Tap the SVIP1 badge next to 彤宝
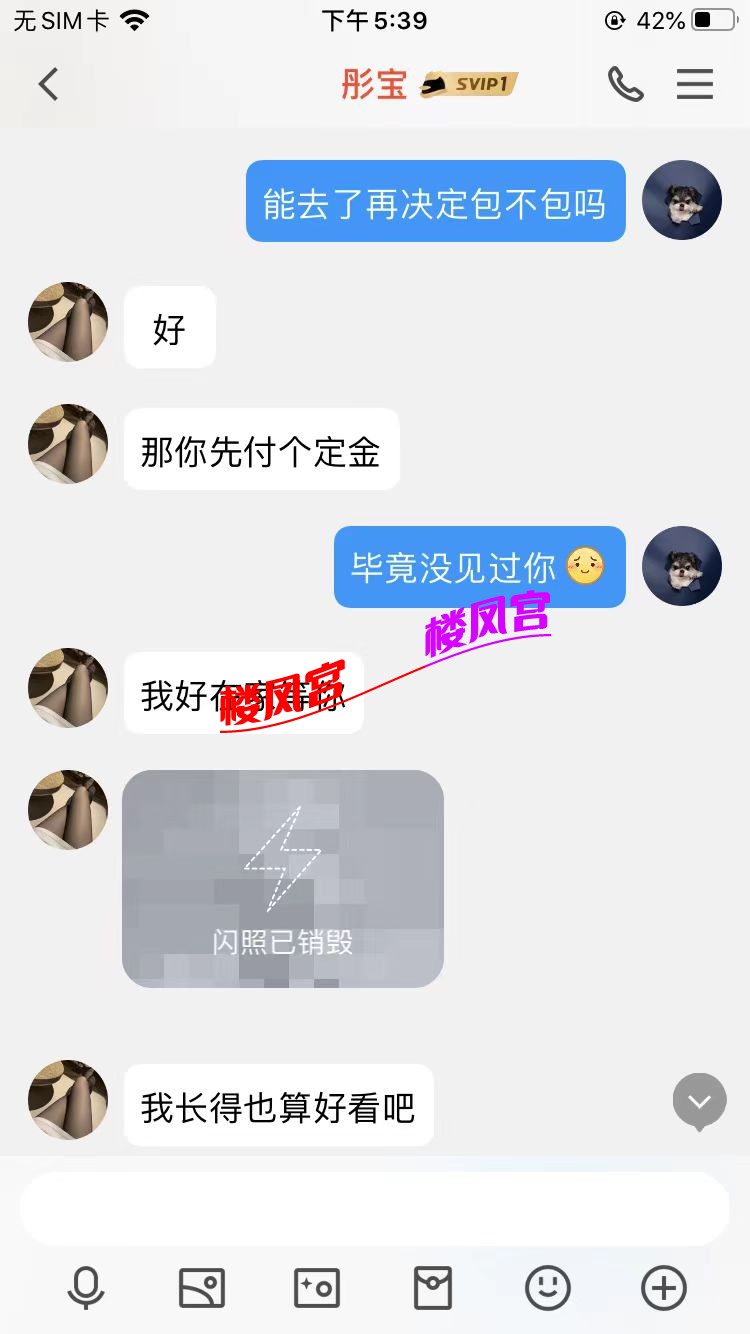The width and height of the screenshot is (750, 1334). (470, 85)
